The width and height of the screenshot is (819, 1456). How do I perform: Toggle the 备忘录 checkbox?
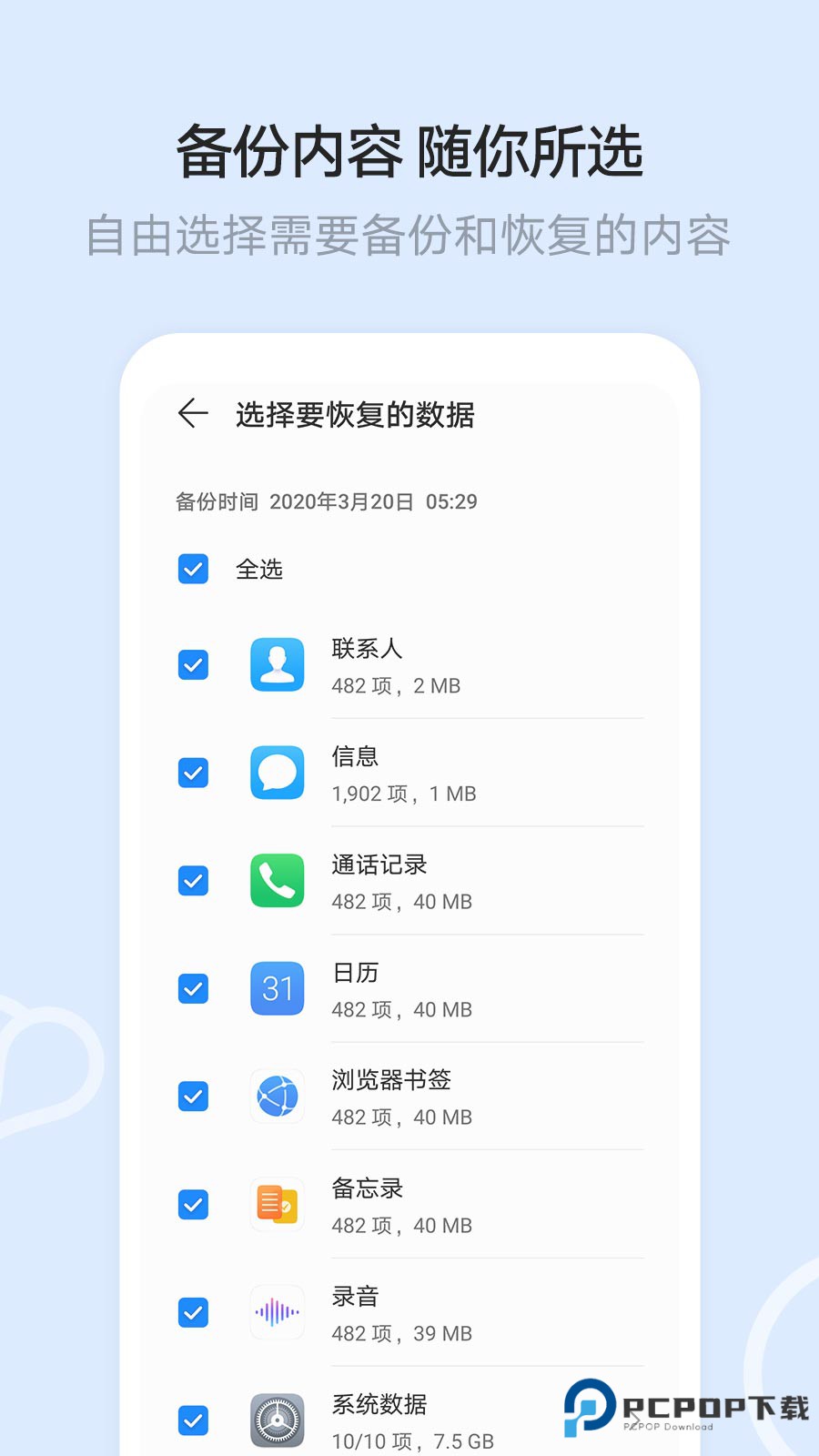192,1204
